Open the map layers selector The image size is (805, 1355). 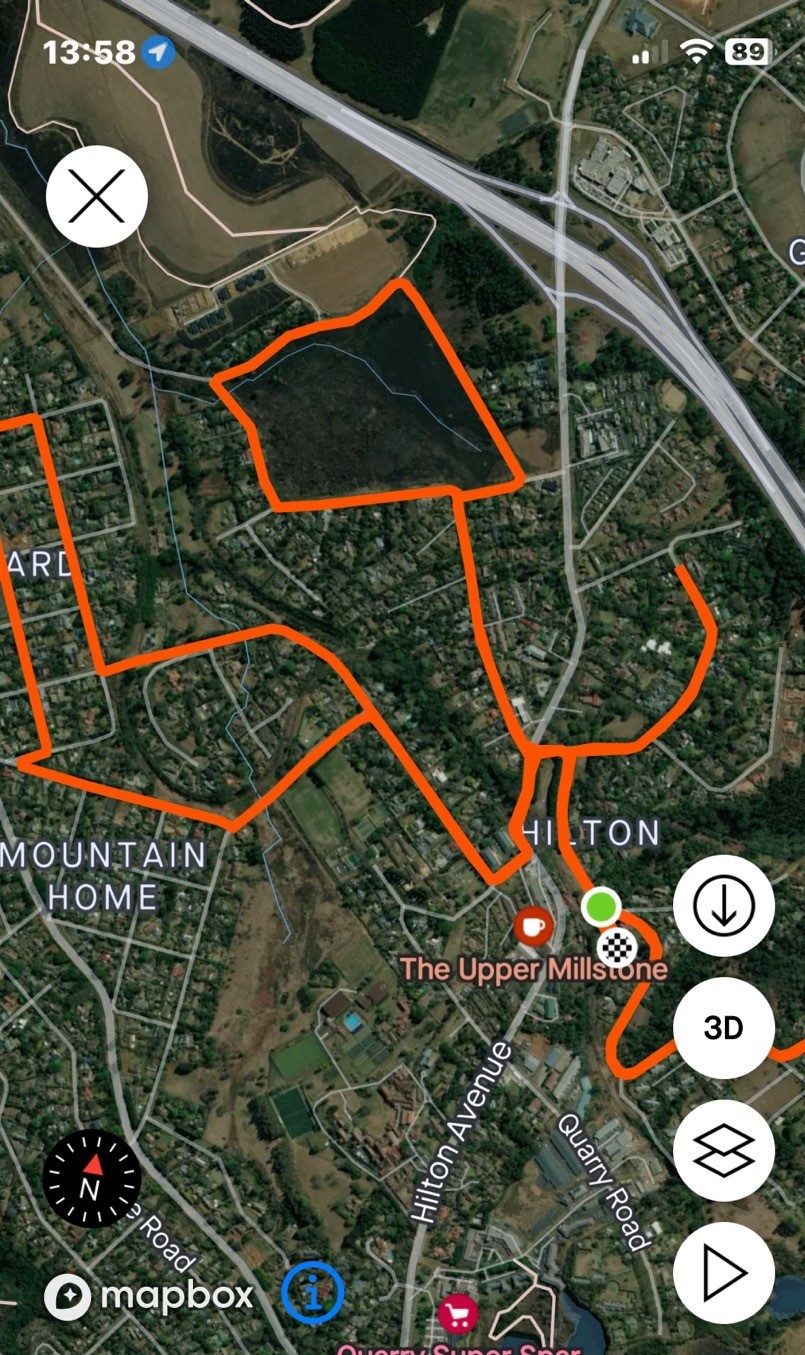pyautogui.click(x=723, y=1151)
